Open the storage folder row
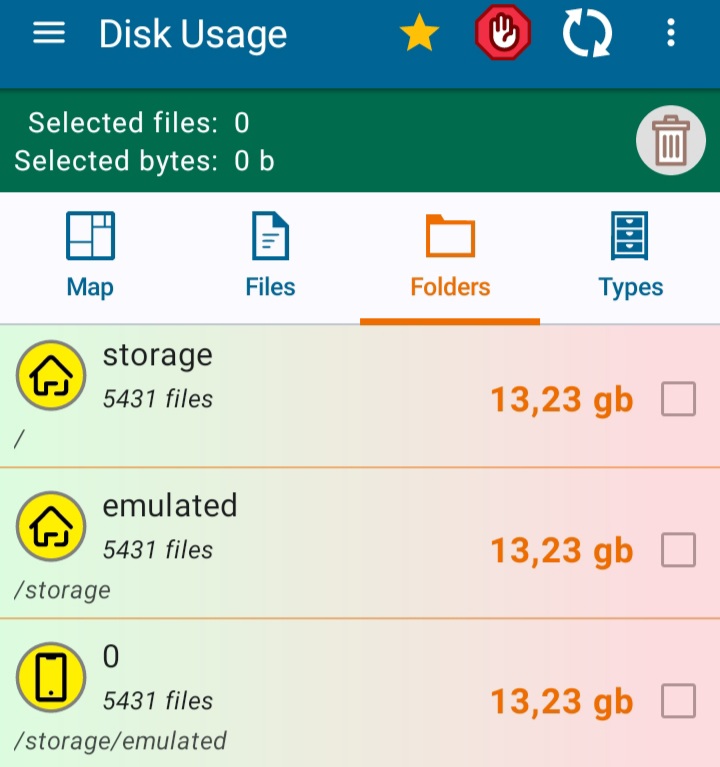This screenshot has width=720, height=767. coord(300,395)
